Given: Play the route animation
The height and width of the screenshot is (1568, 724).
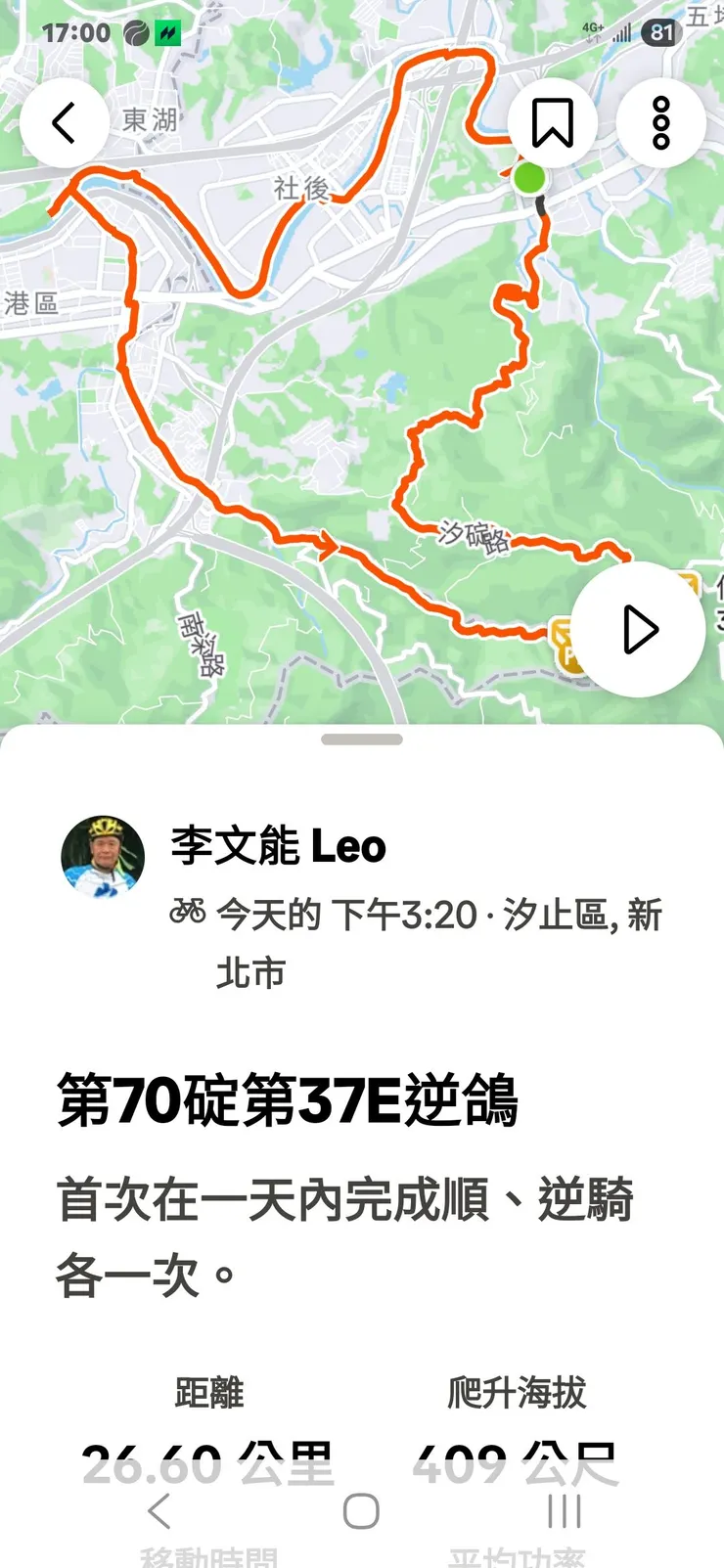Looking at the screenshot, I should (x=638, y=630).
